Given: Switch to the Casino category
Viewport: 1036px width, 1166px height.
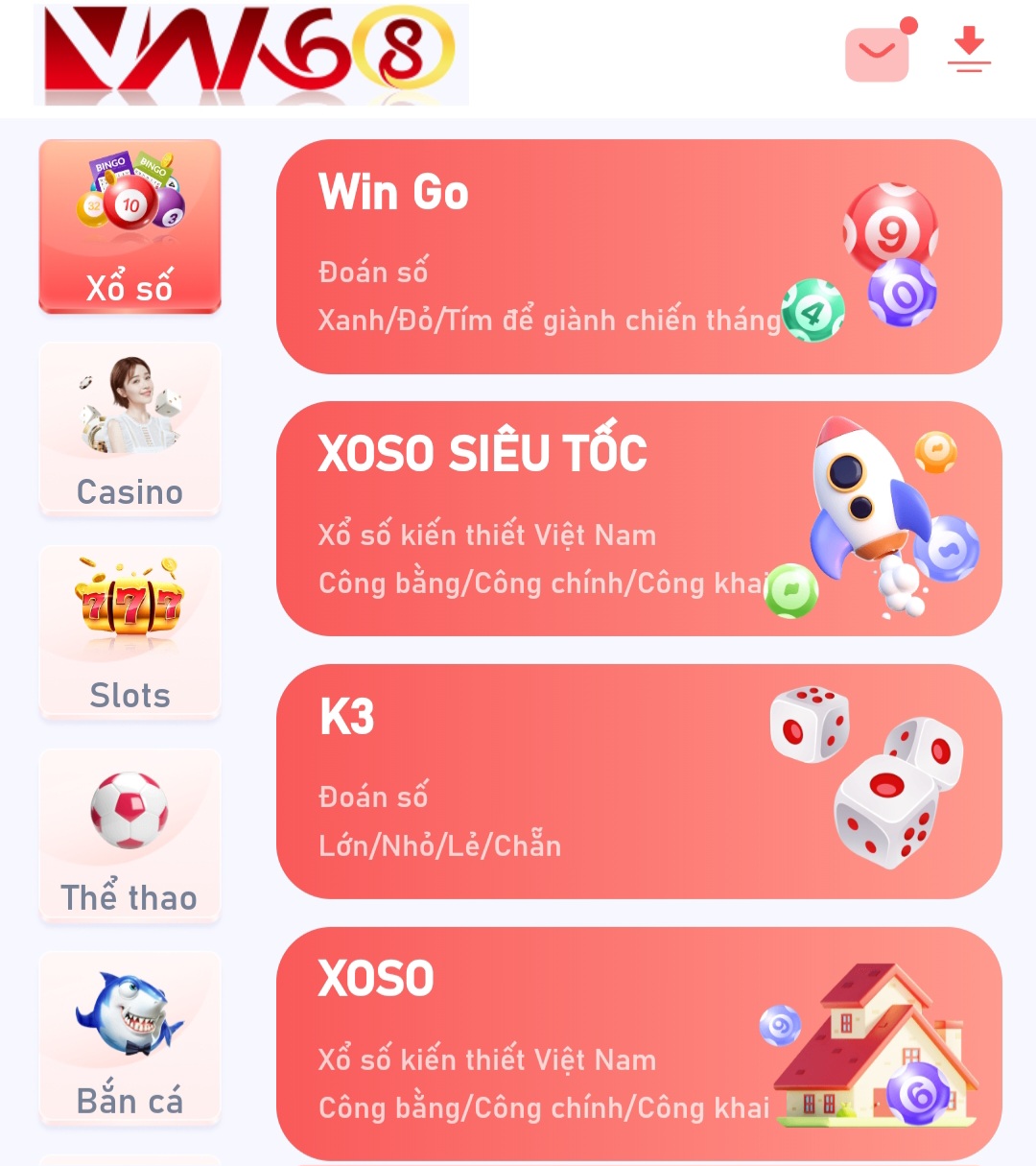Looking at the screenshot, I should coord(129,429).
